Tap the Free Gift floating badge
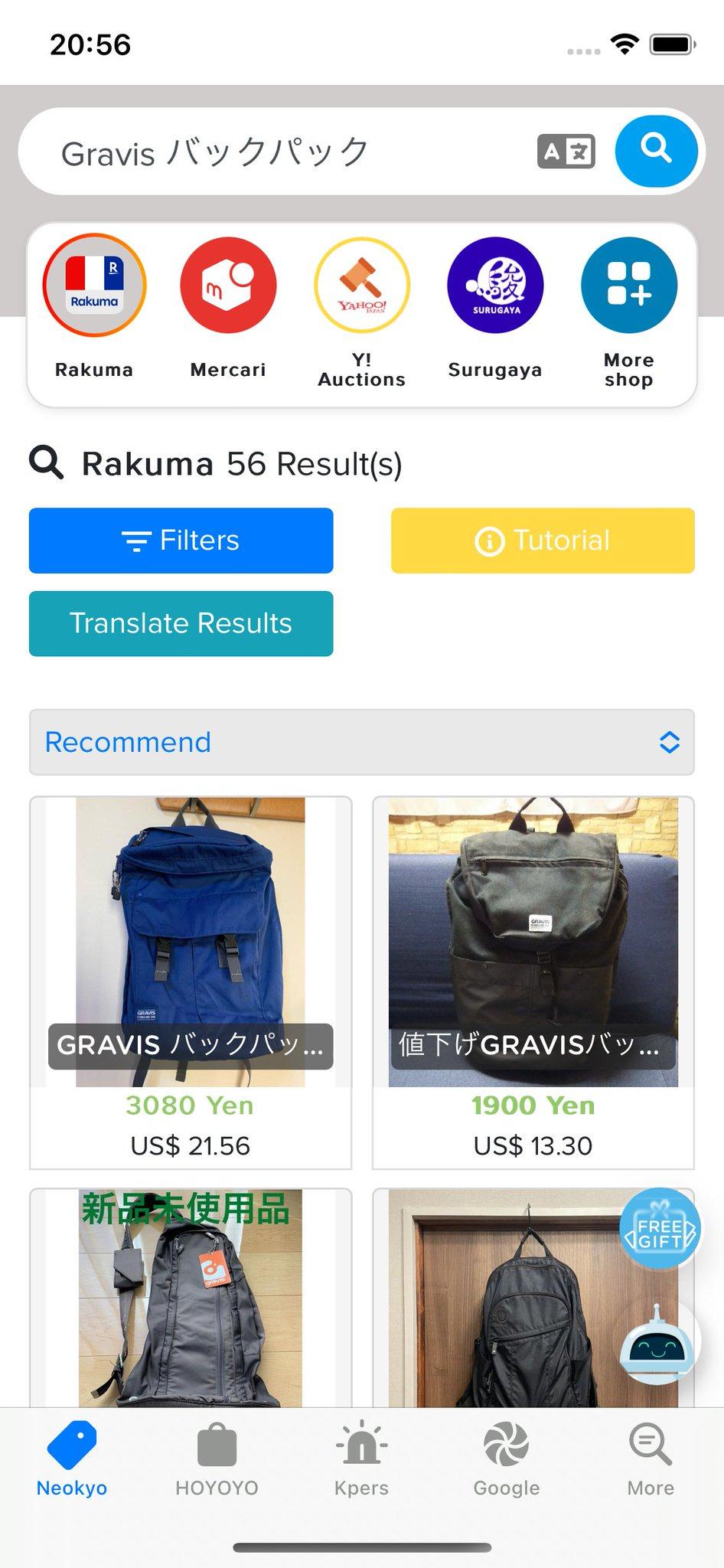Screen dimensions: 724x1568 [659, 1228]
